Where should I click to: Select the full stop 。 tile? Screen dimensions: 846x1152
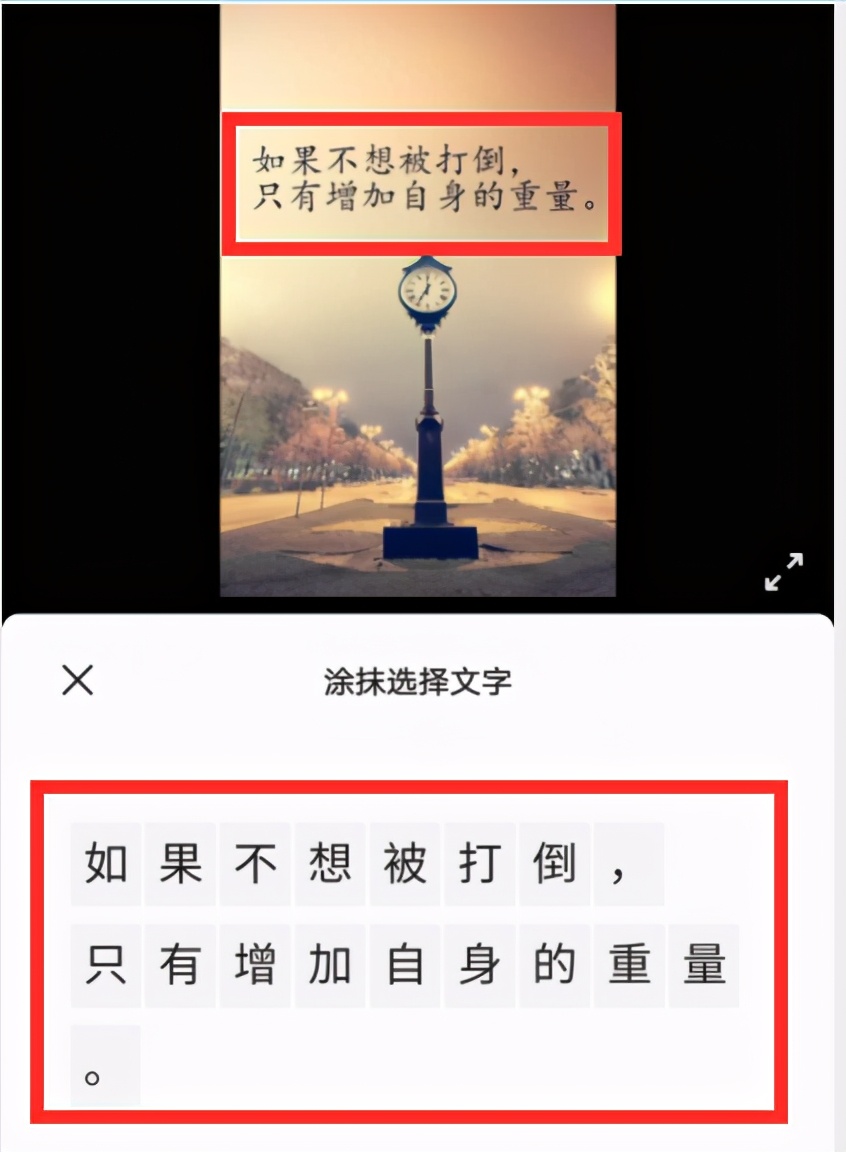pyautogui.click(x=105, y=1066)
